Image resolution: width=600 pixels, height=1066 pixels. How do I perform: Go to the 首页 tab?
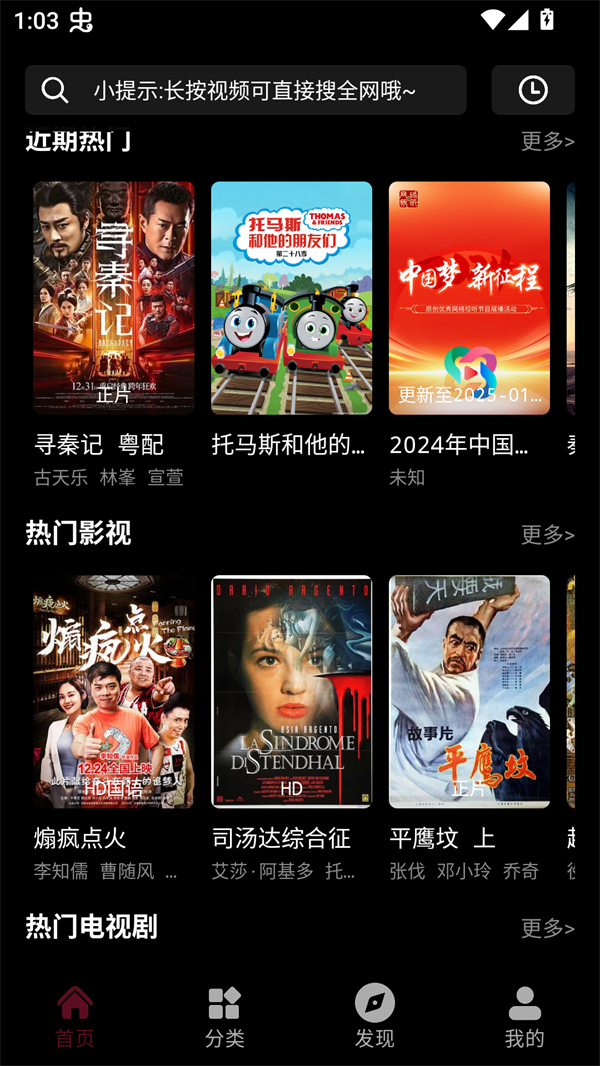(75, 1017)
